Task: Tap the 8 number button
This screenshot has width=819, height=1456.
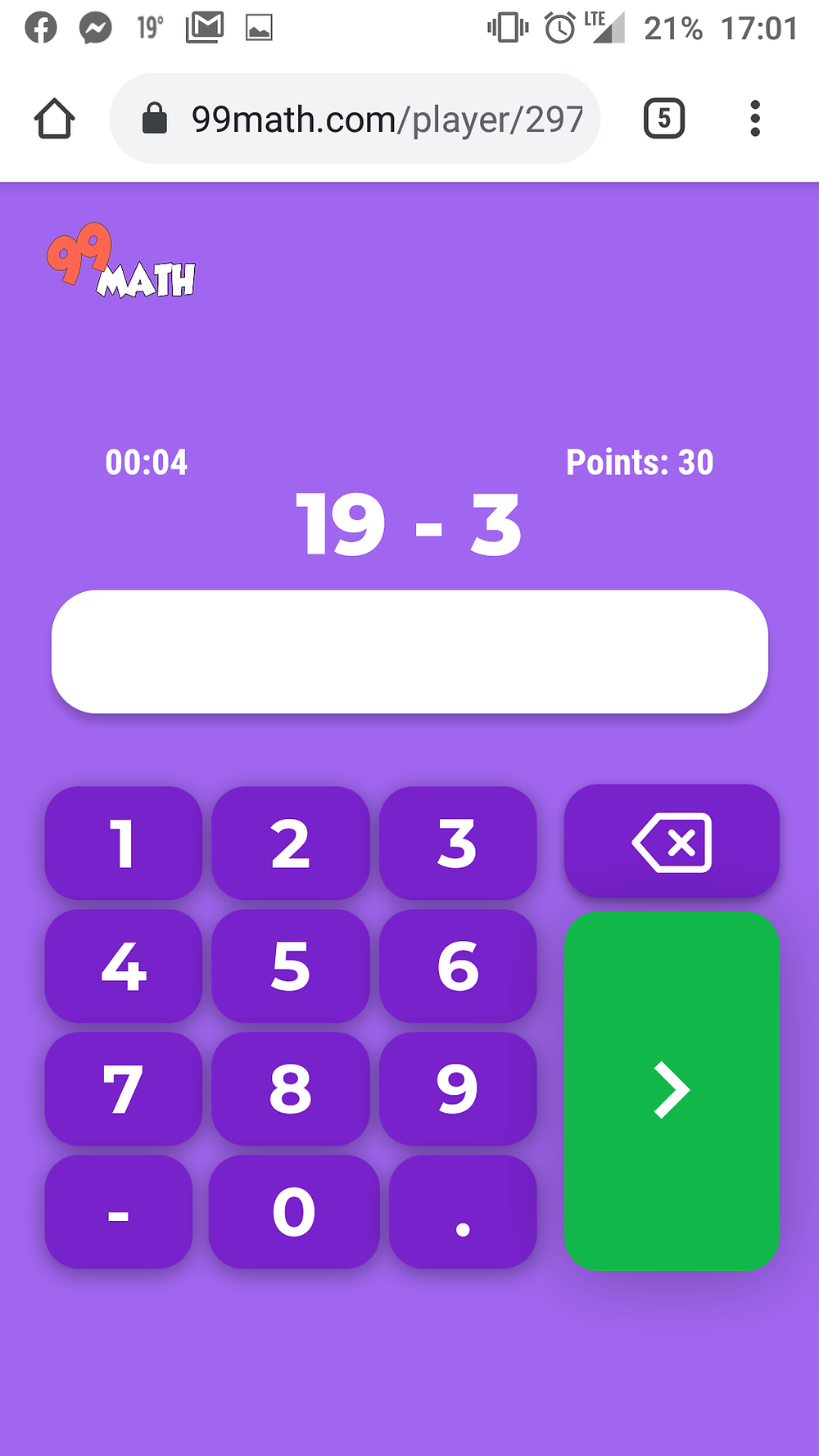Action: coord(291,1089)
